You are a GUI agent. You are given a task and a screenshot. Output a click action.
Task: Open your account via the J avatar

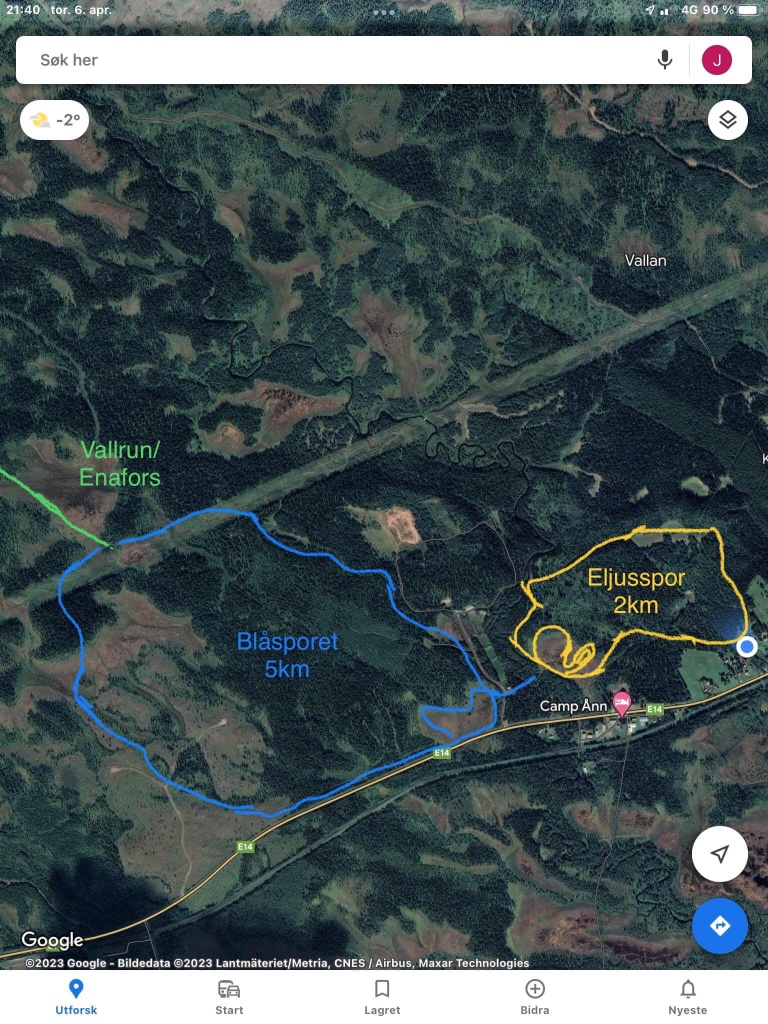(716, 59)
